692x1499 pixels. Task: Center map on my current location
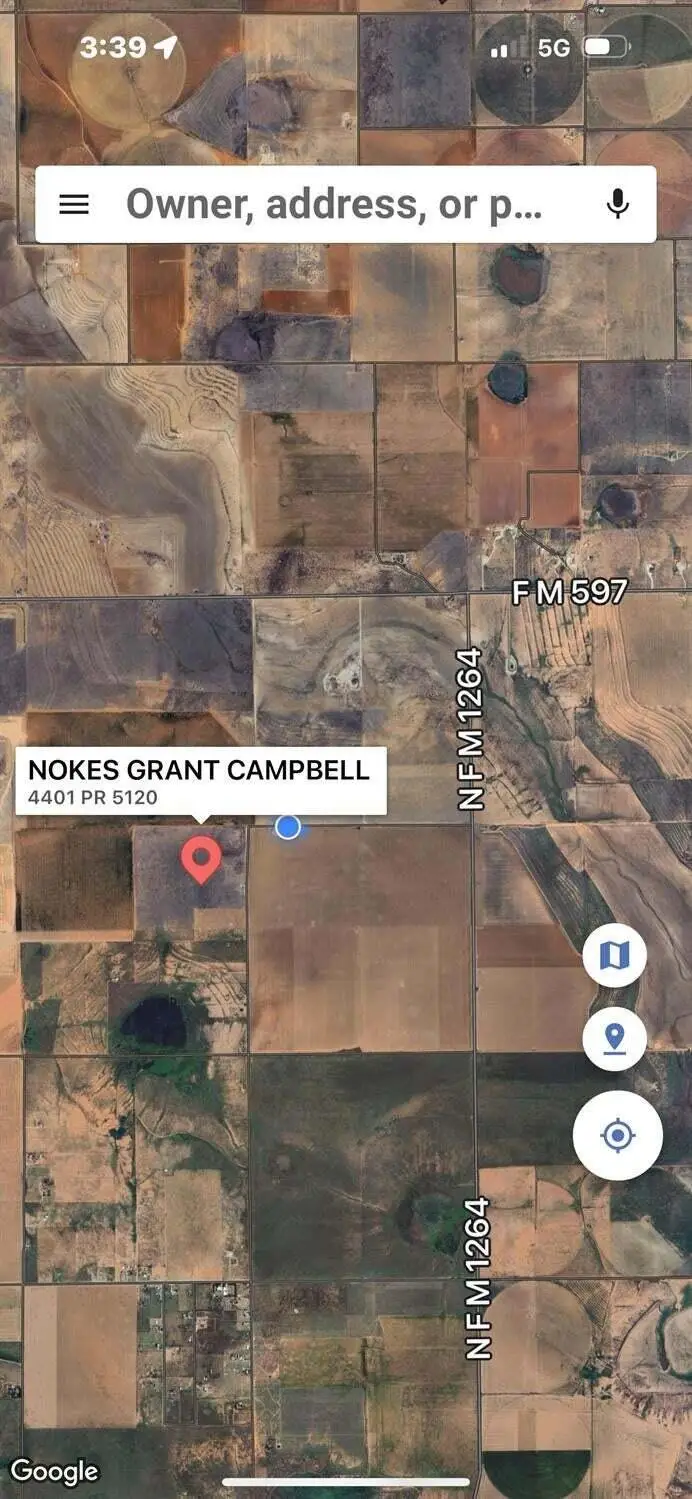point(617,1136)
